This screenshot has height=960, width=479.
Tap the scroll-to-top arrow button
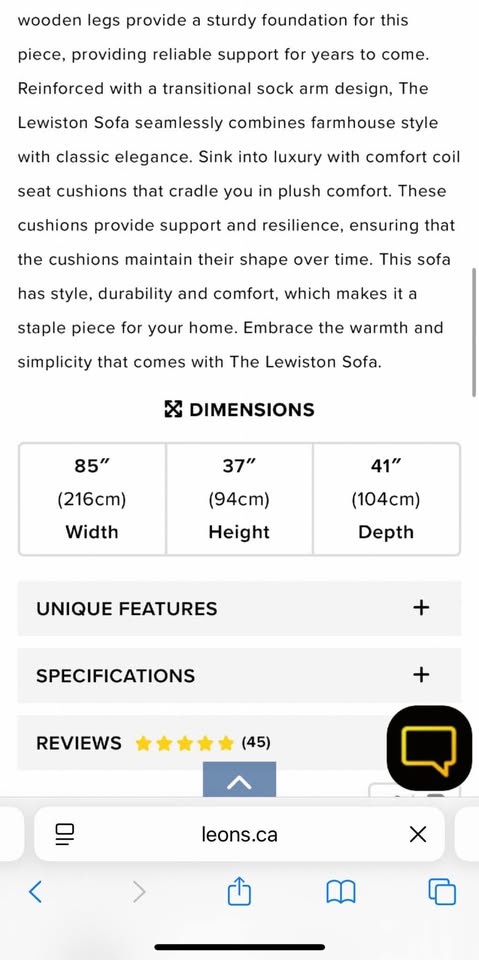click(x=240, y=779)
